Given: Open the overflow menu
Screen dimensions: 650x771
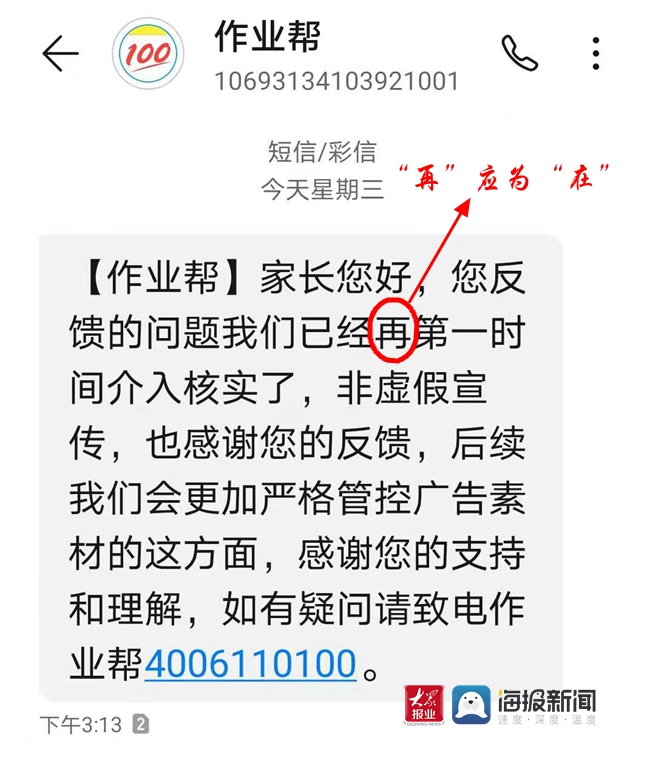Looking at the screenshot, I should pyautogui.click(x=596, y=53).
